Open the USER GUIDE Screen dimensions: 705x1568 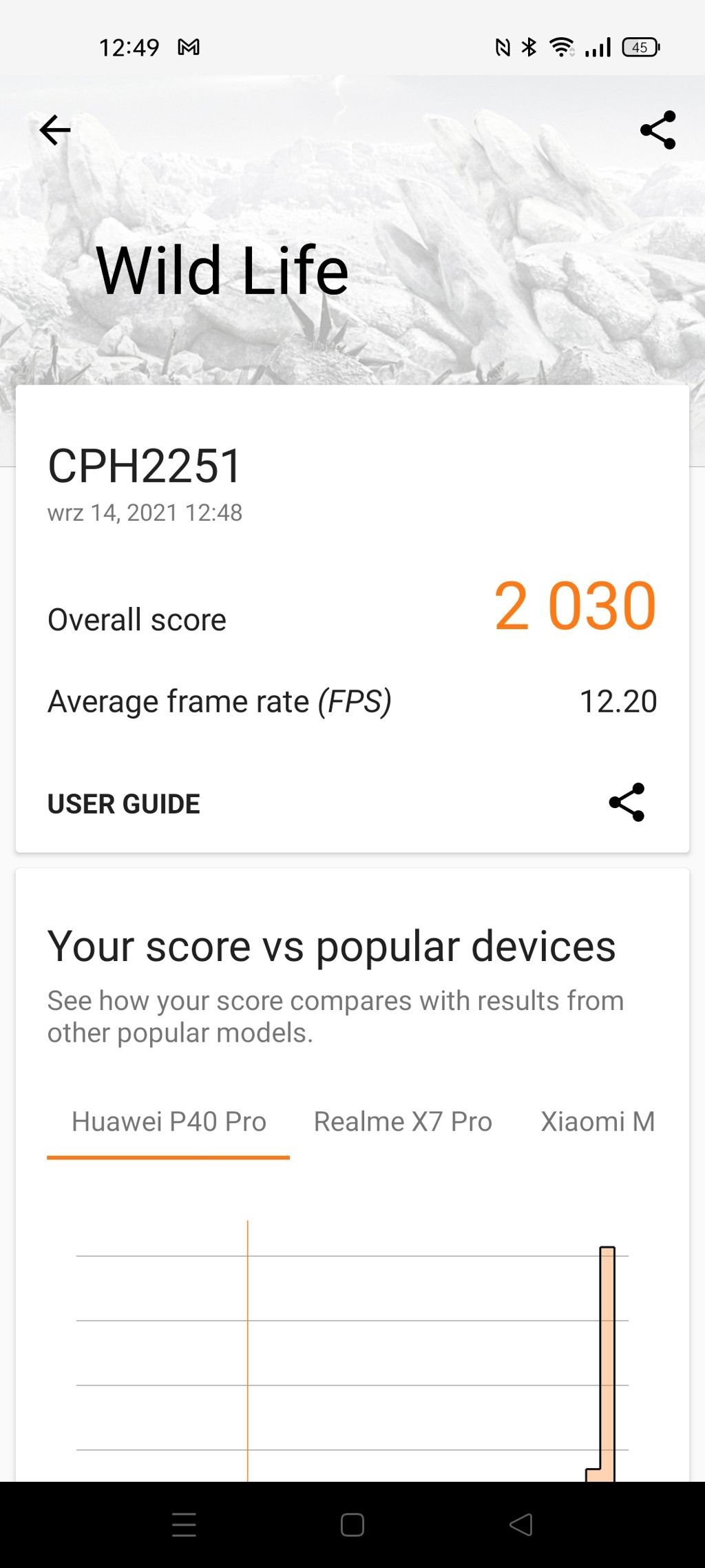pyautogui.click(x=124, y=804)
